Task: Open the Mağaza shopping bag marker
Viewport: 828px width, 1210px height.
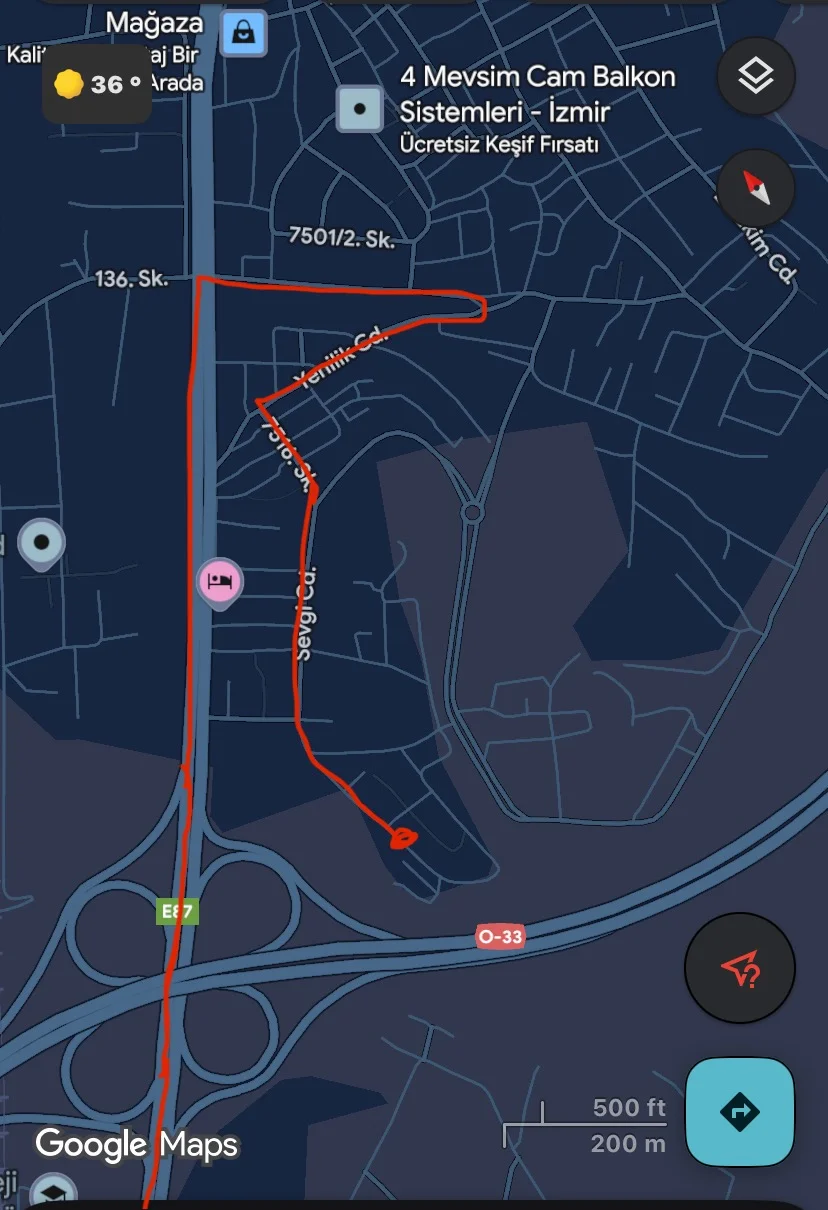Action: point(244,33)
